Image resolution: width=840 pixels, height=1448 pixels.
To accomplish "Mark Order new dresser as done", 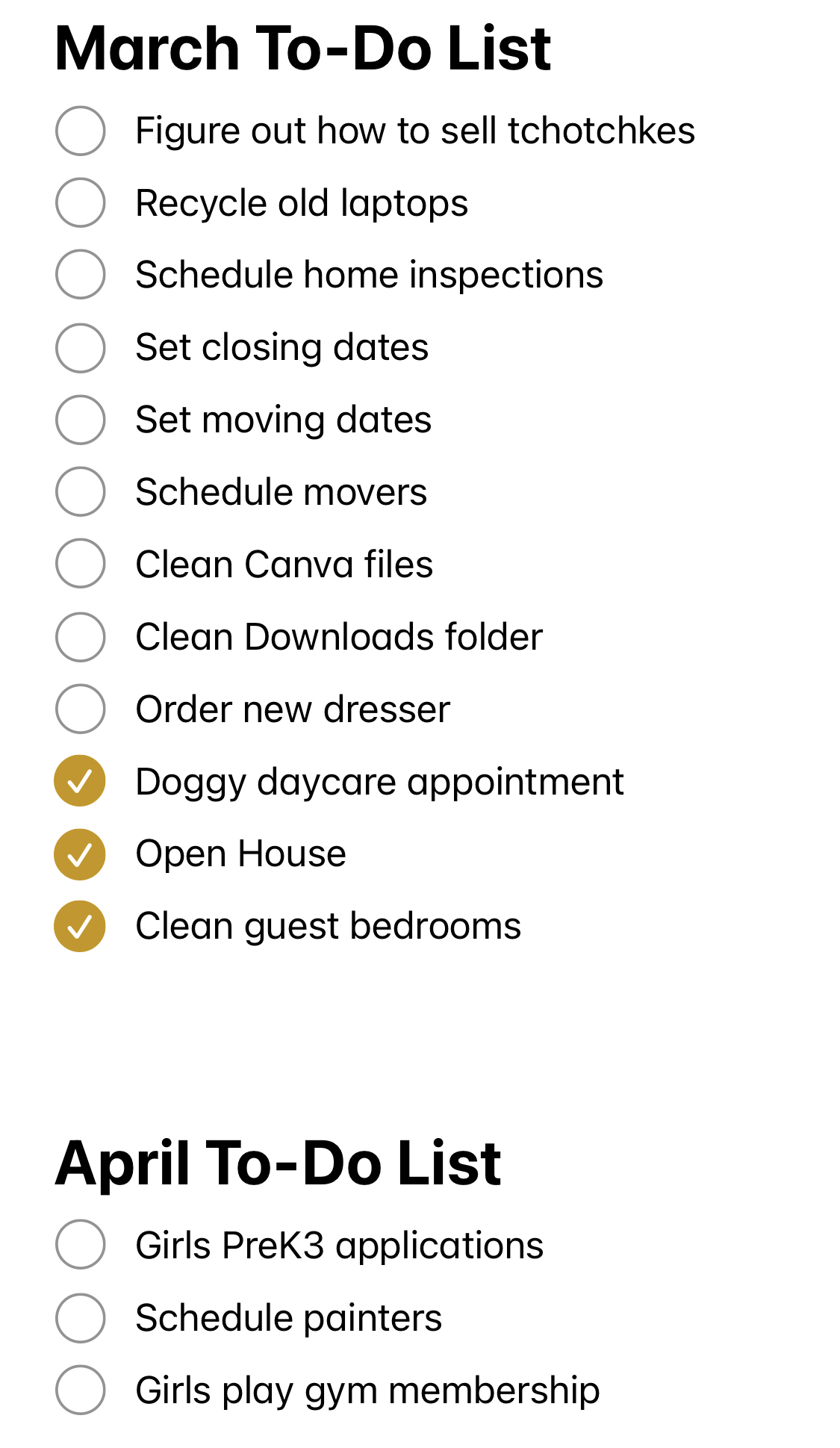I will tap(80, 709).
